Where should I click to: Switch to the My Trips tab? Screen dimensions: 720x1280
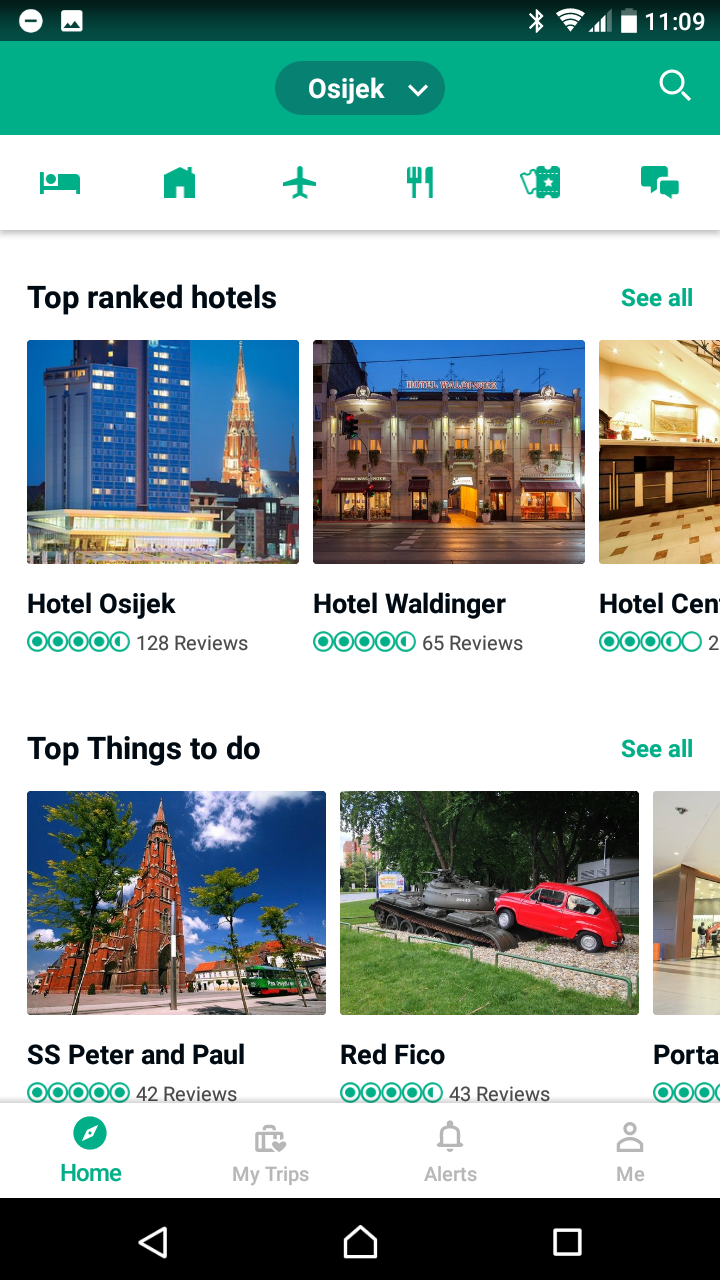[270, 1151]
